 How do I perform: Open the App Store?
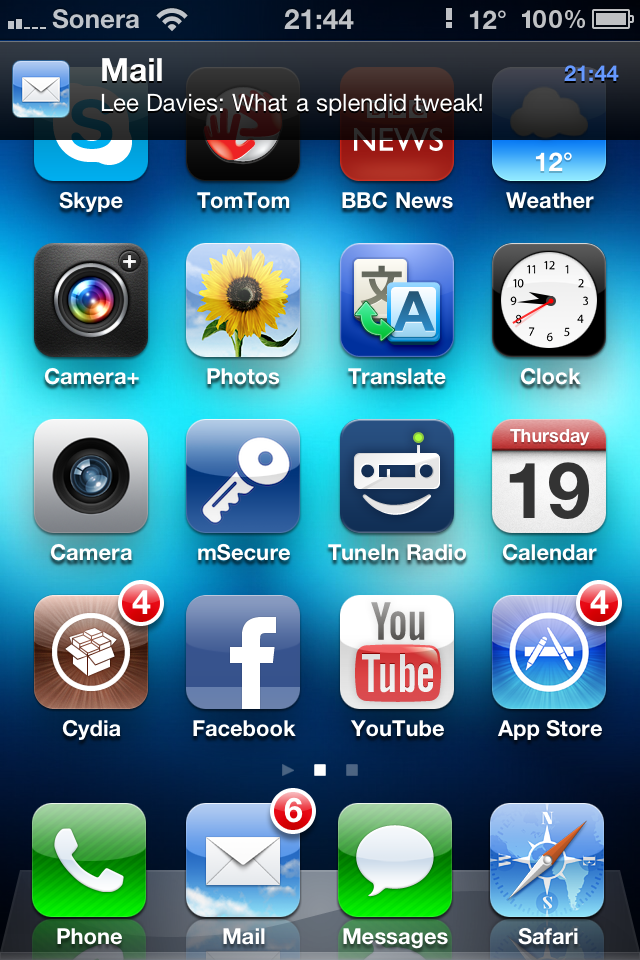click(x=549, y=653)
